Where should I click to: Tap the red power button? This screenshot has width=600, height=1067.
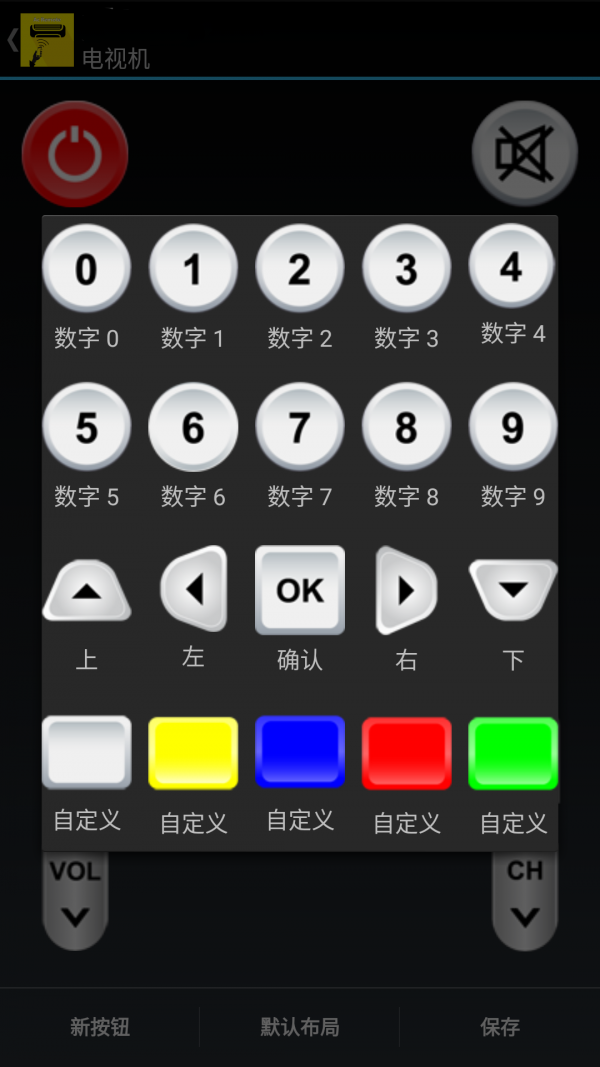(75, 154)
